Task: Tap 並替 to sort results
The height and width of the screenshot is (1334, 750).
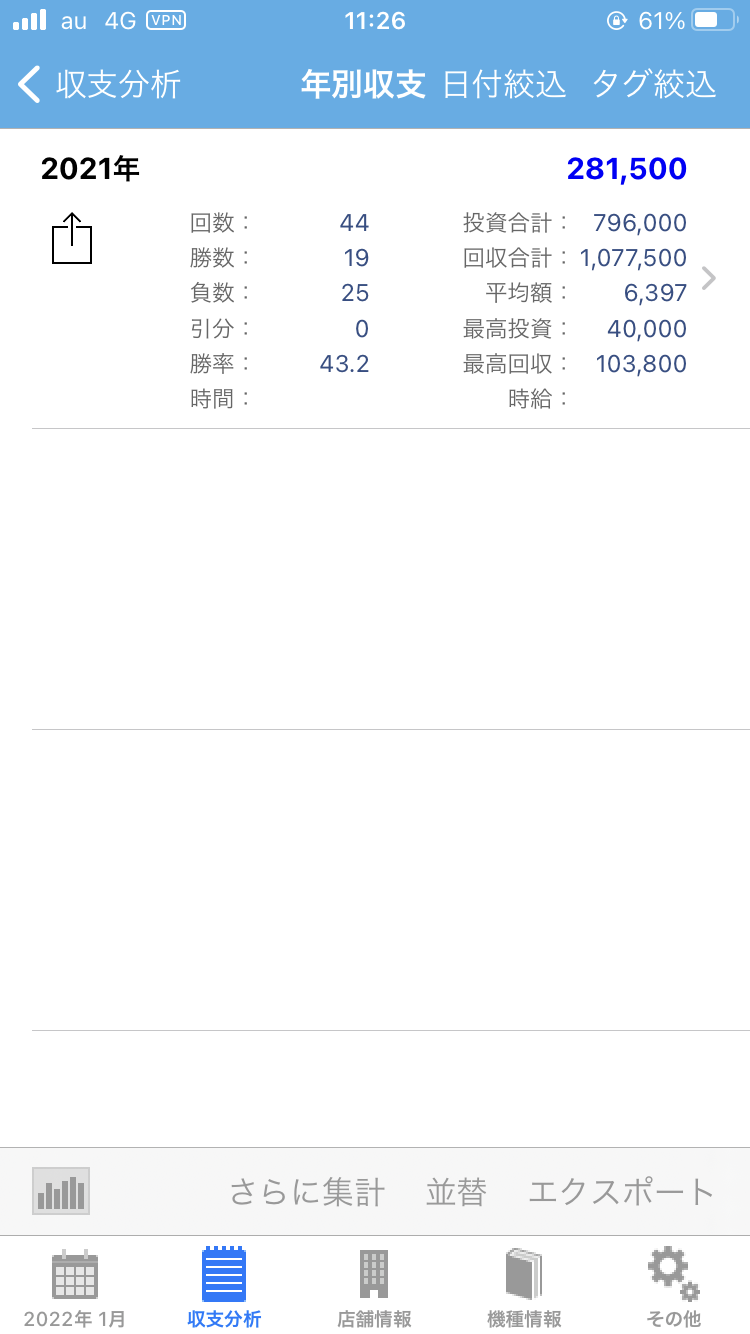Action: [456, 1192]
